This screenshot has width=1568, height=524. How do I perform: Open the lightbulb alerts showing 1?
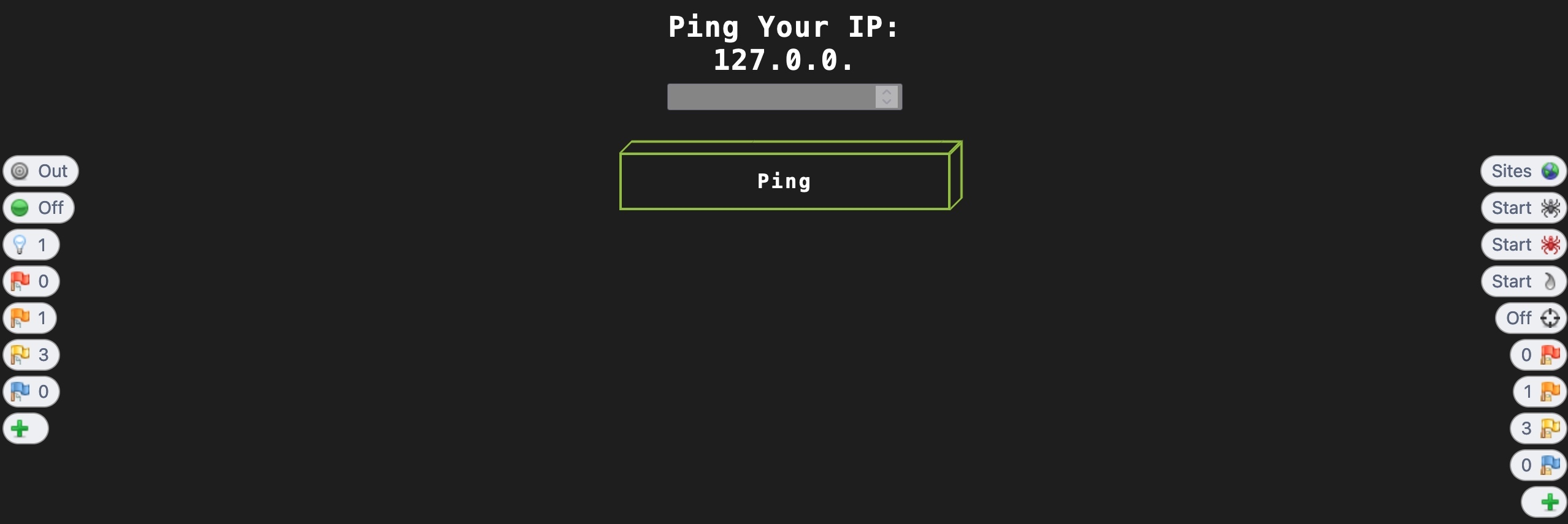coord(31,245)
